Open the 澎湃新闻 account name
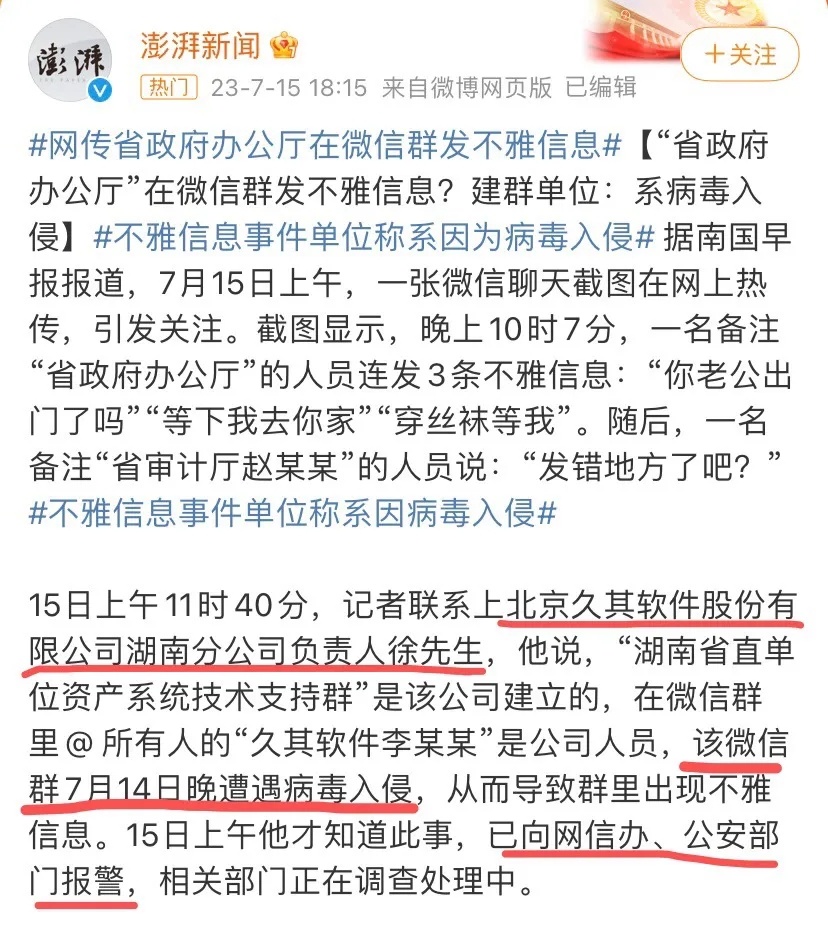 click(201, 44)
